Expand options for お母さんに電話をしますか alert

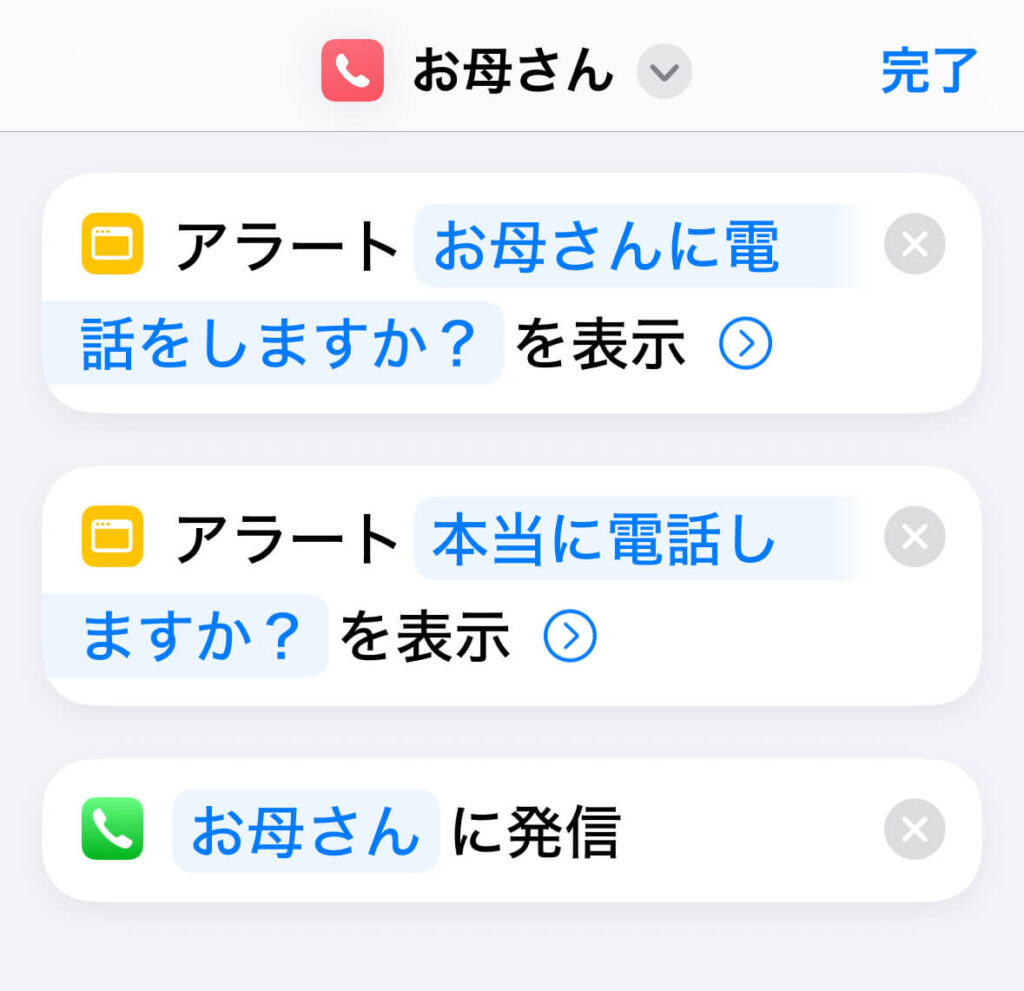(746, 344)
